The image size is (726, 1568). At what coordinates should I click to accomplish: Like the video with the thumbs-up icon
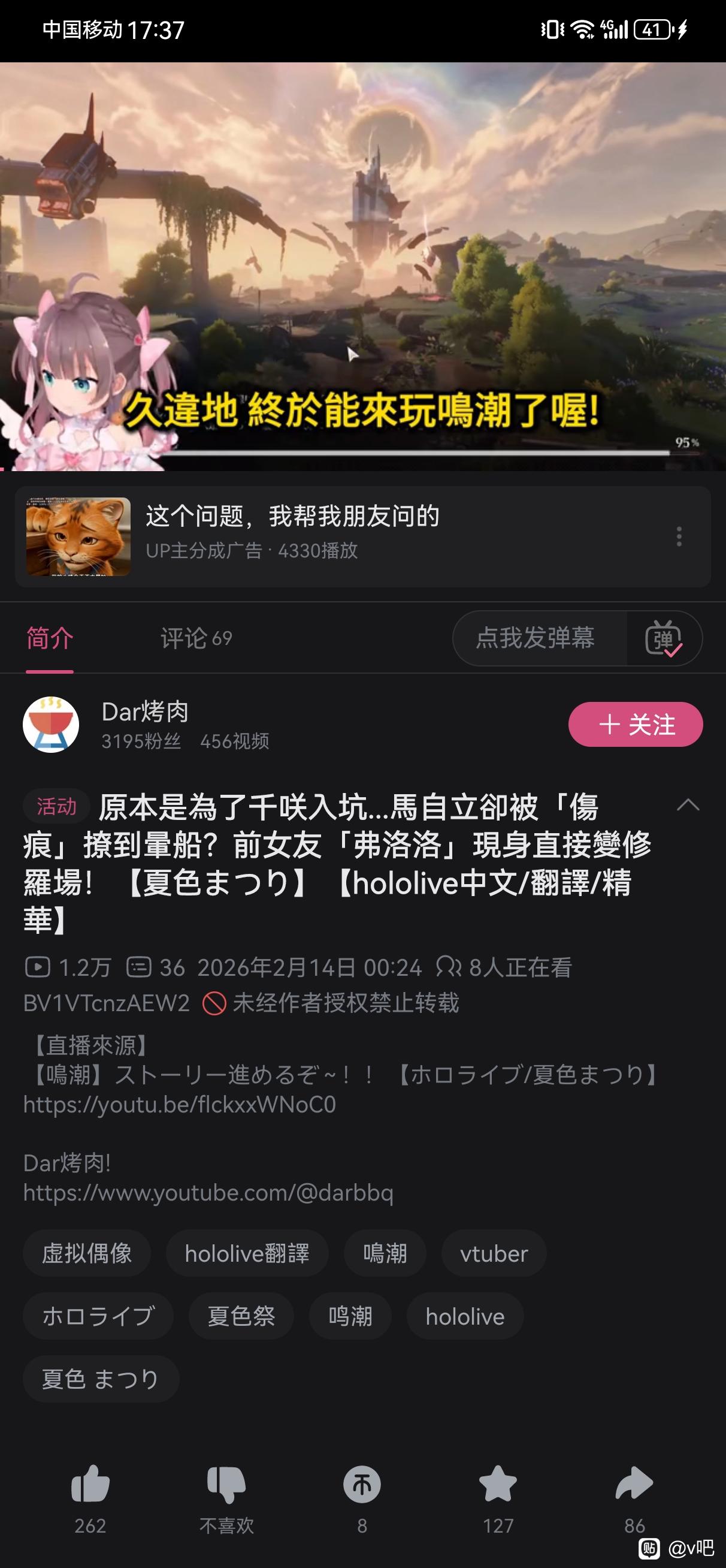coord(90,1484)
